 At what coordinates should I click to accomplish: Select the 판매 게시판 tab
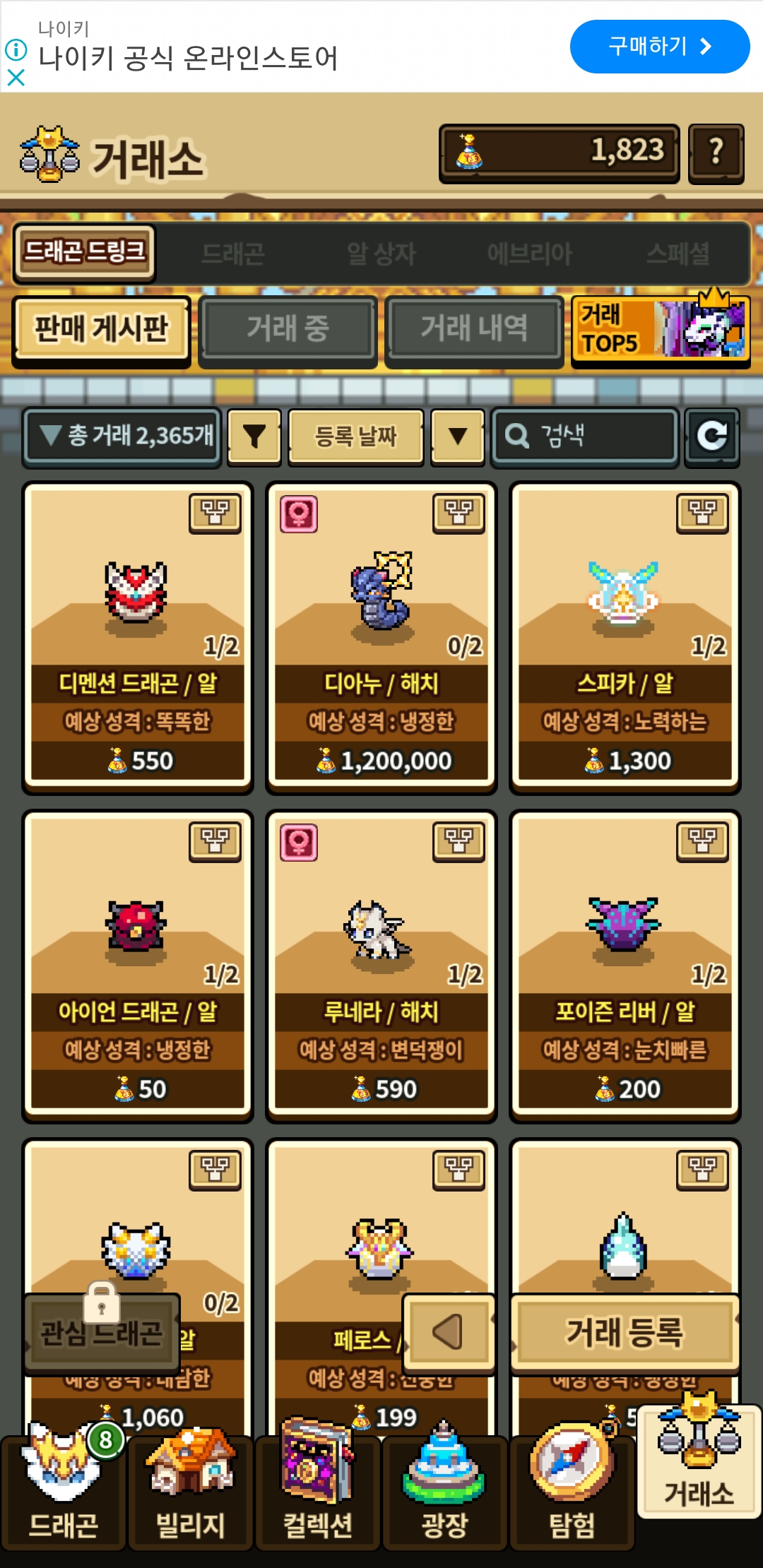tap(102, 329)
